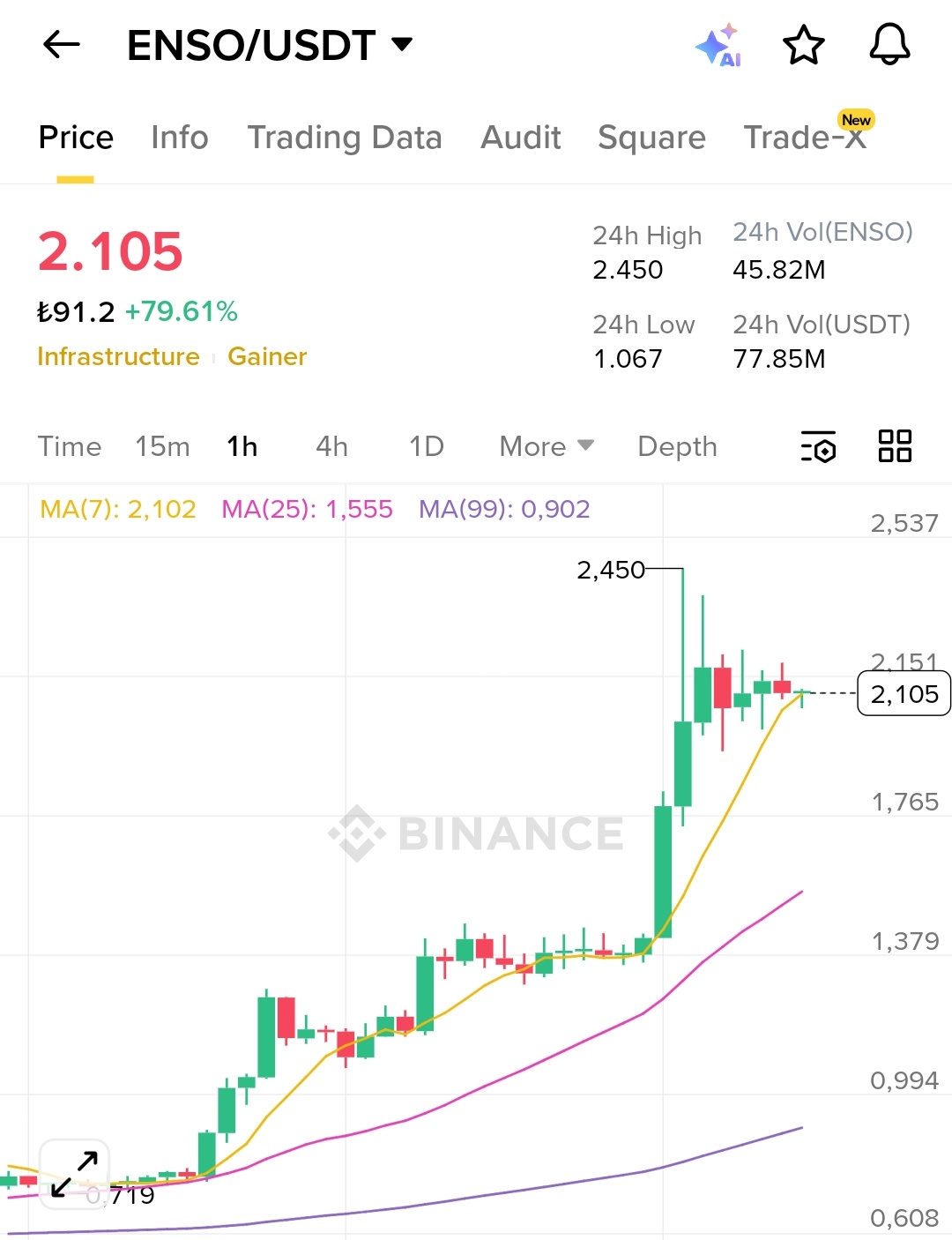Viewport: 952px width, 1240px height.
Task: Open the Square tab
Action: pos(651,138)
